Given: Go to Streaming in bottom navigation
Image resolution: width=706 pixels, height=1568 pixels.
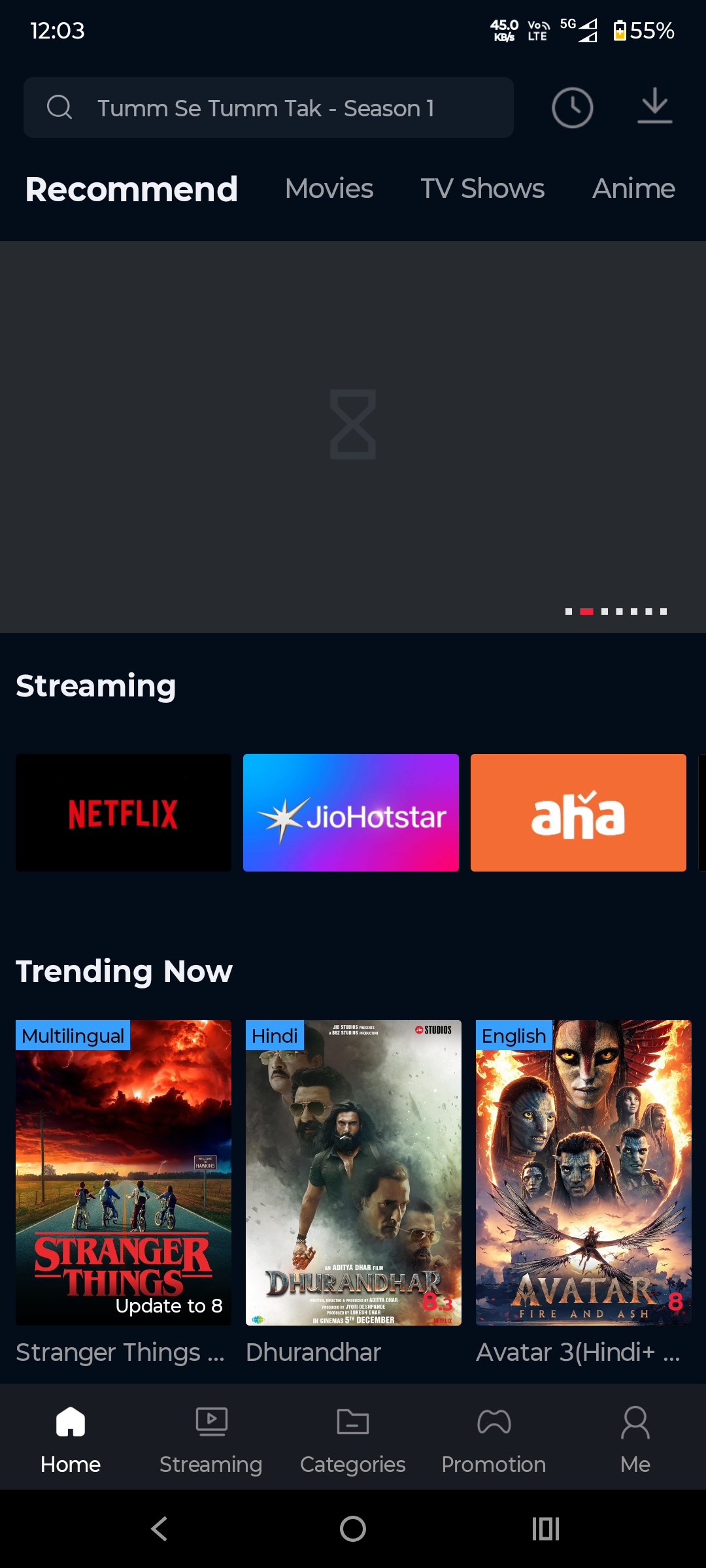Looking at the screenshot, I should 211,1437.
